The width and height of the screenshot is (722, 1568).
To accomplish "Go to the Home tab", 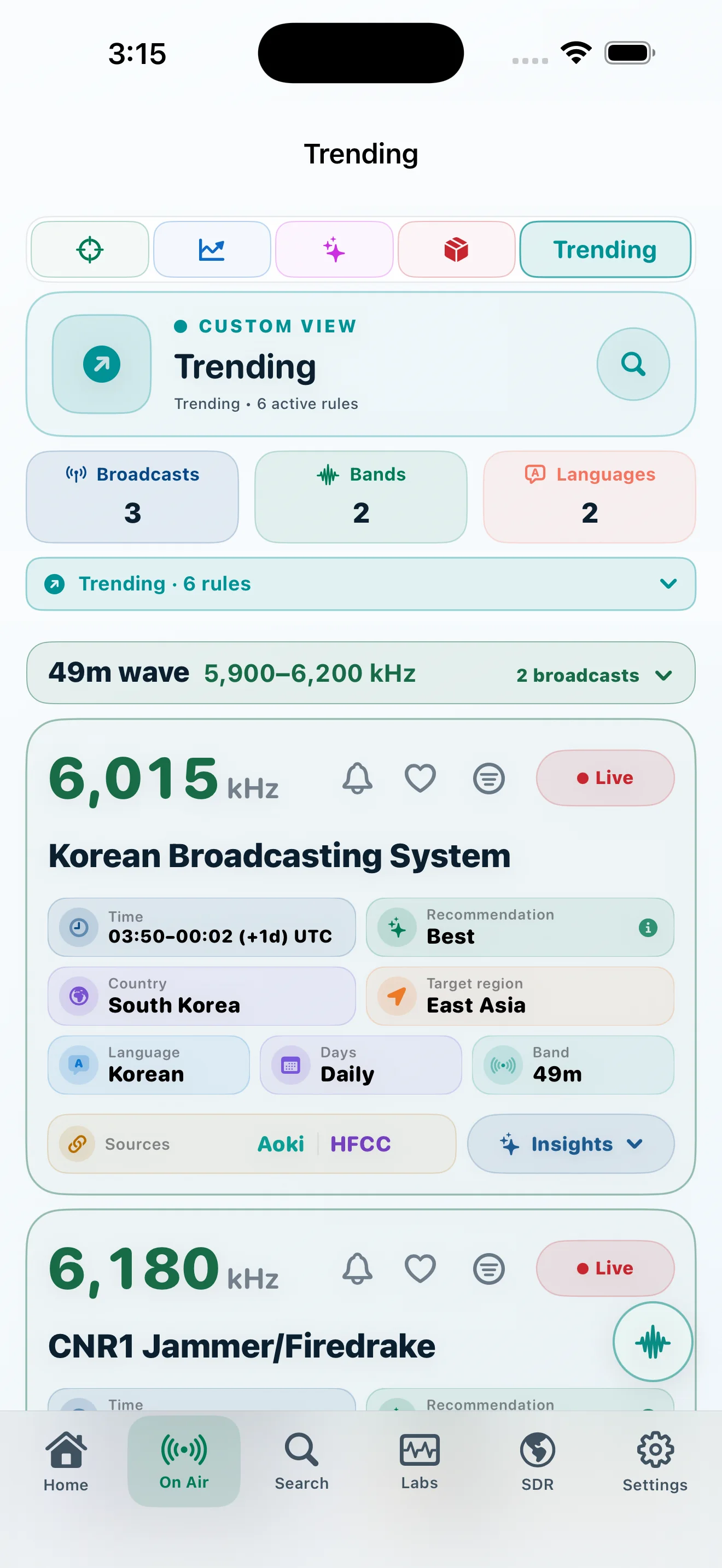I will (x=66, y=1461).
